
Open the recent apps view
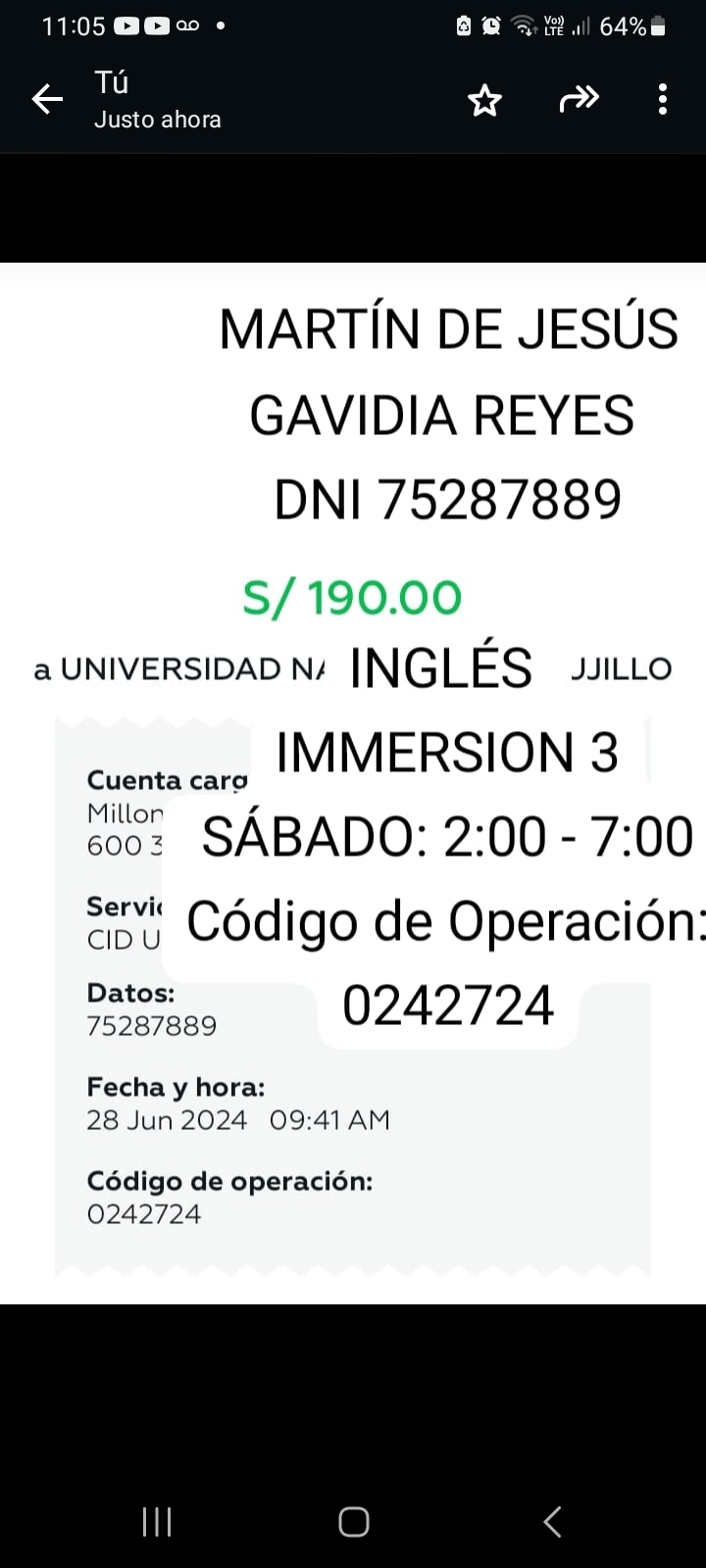tap(157, 1522)
